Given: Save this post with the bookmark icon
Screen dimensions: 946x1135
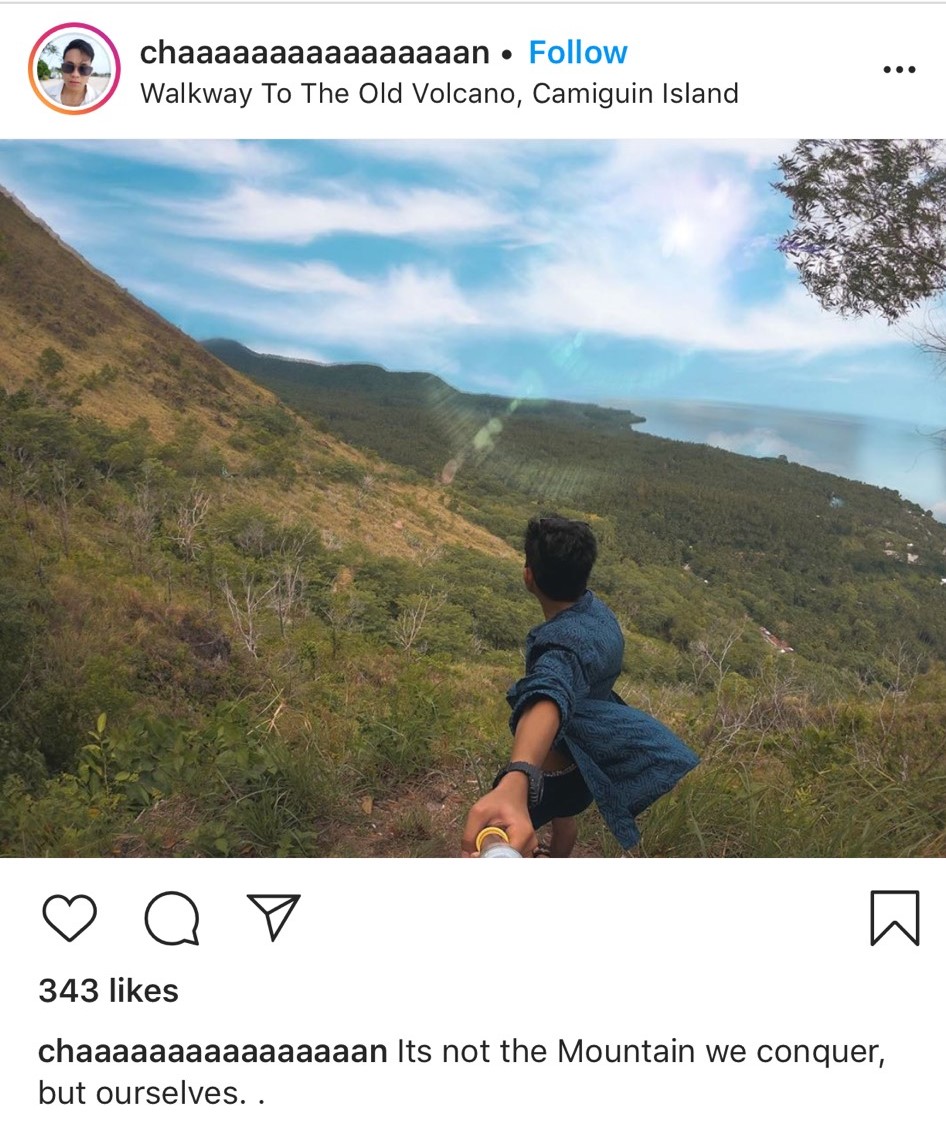Looking at the screenshot, I should point(894,917).
